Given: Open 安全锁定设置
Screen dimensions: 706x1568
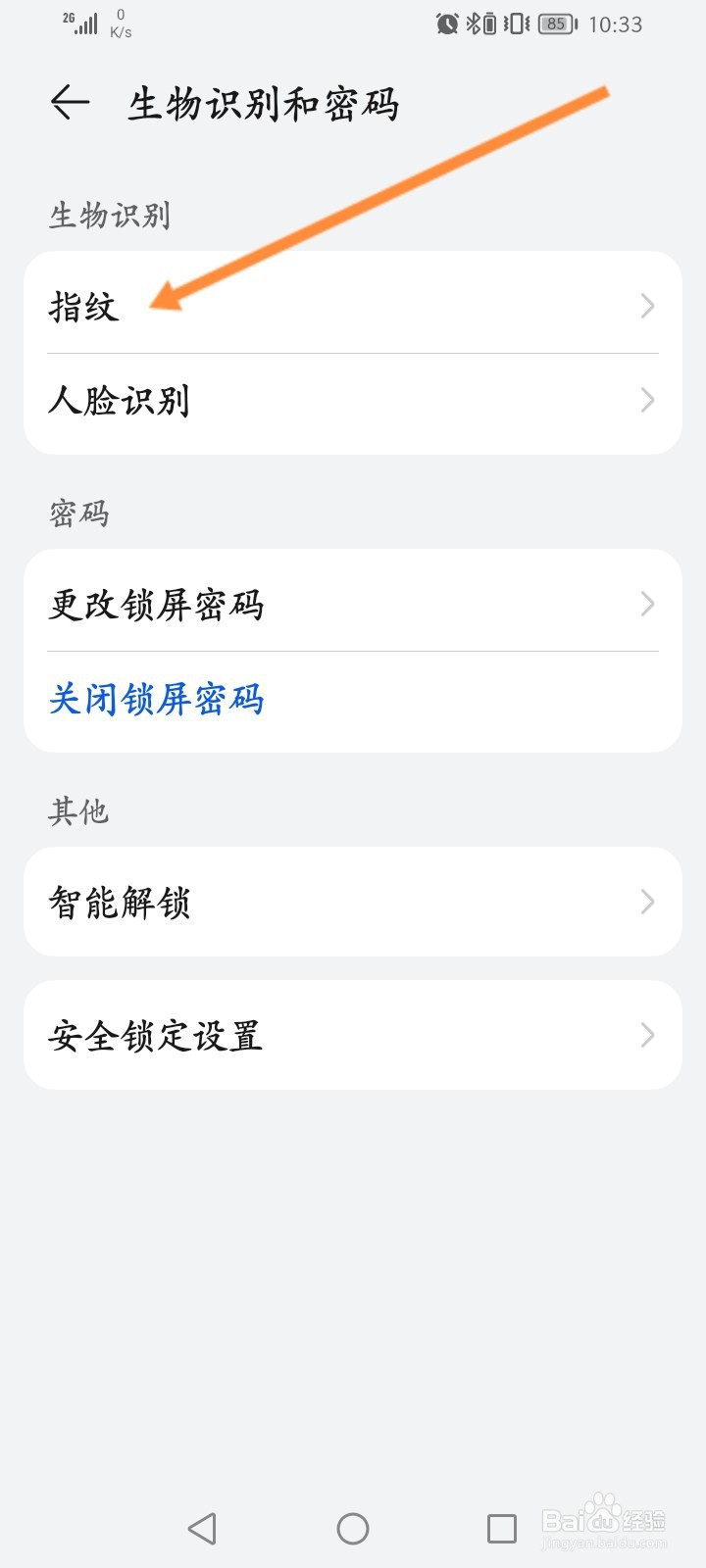Looking at the screenshot, I should tap(353, 1035).
